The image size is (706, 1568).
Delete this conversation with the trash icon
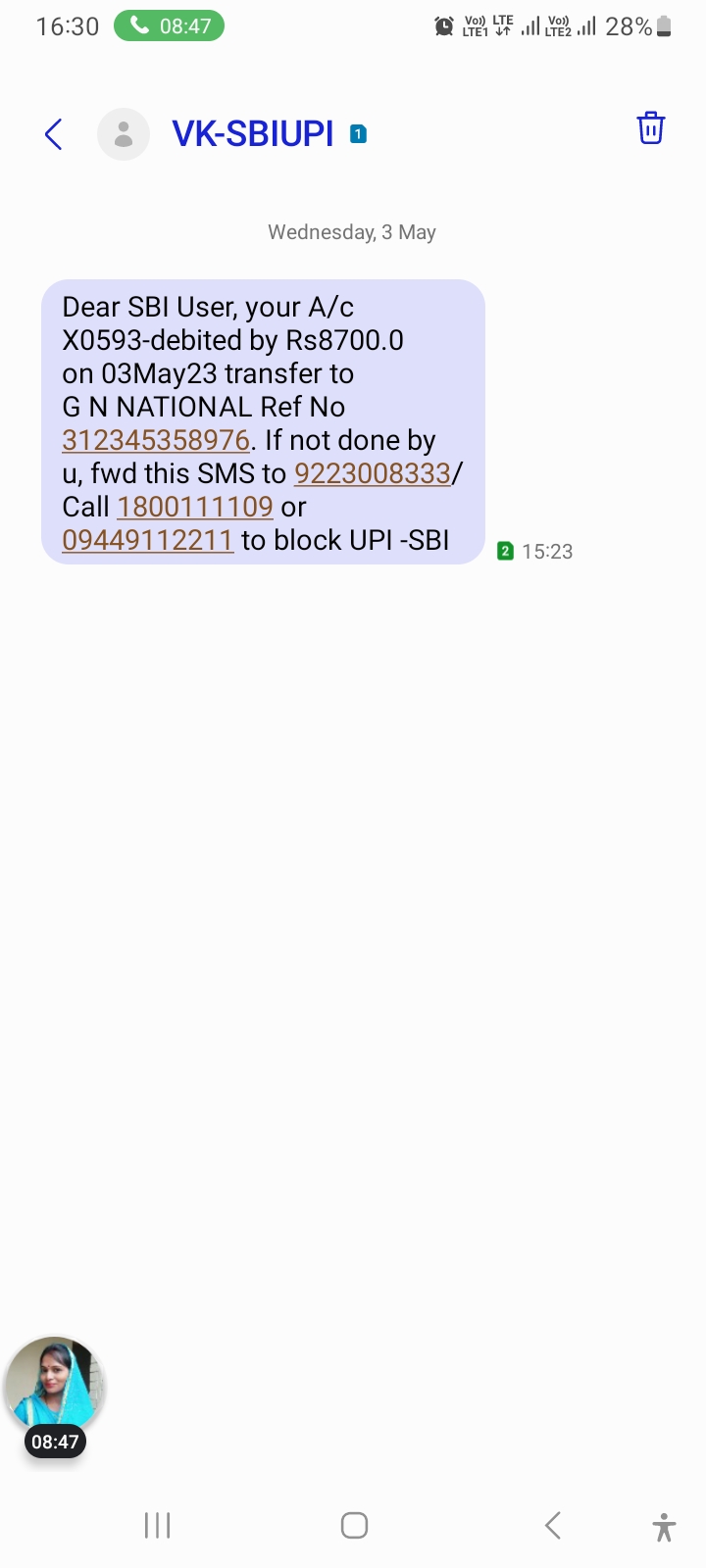(651, 128)
